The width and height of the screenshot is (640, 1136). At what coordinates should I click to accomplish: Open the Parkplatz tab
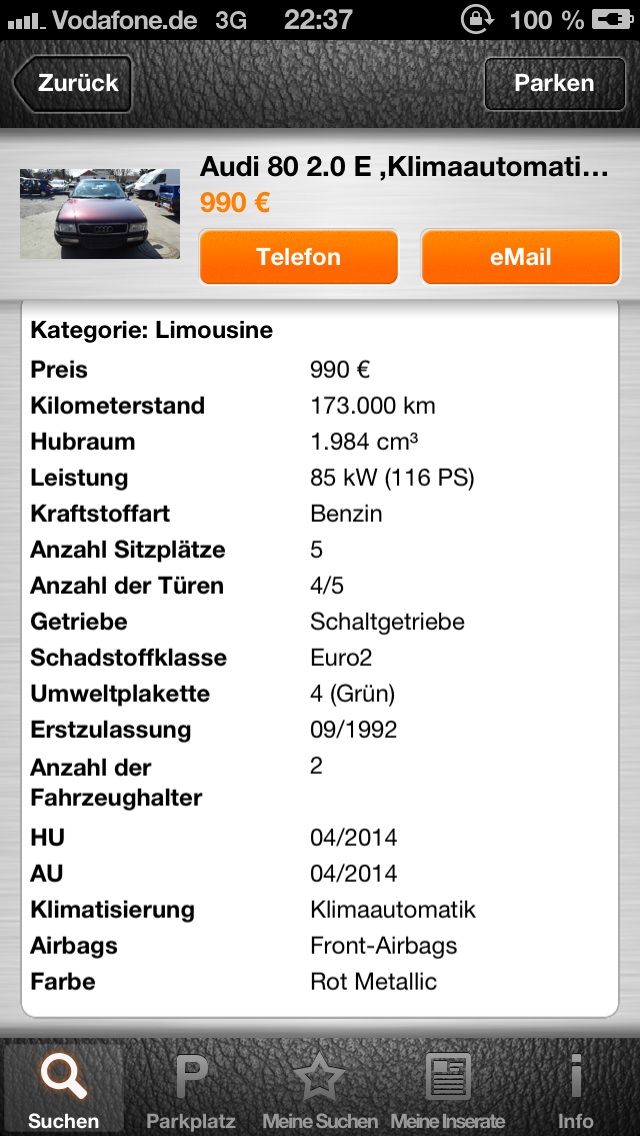[x=191, y=1088]
